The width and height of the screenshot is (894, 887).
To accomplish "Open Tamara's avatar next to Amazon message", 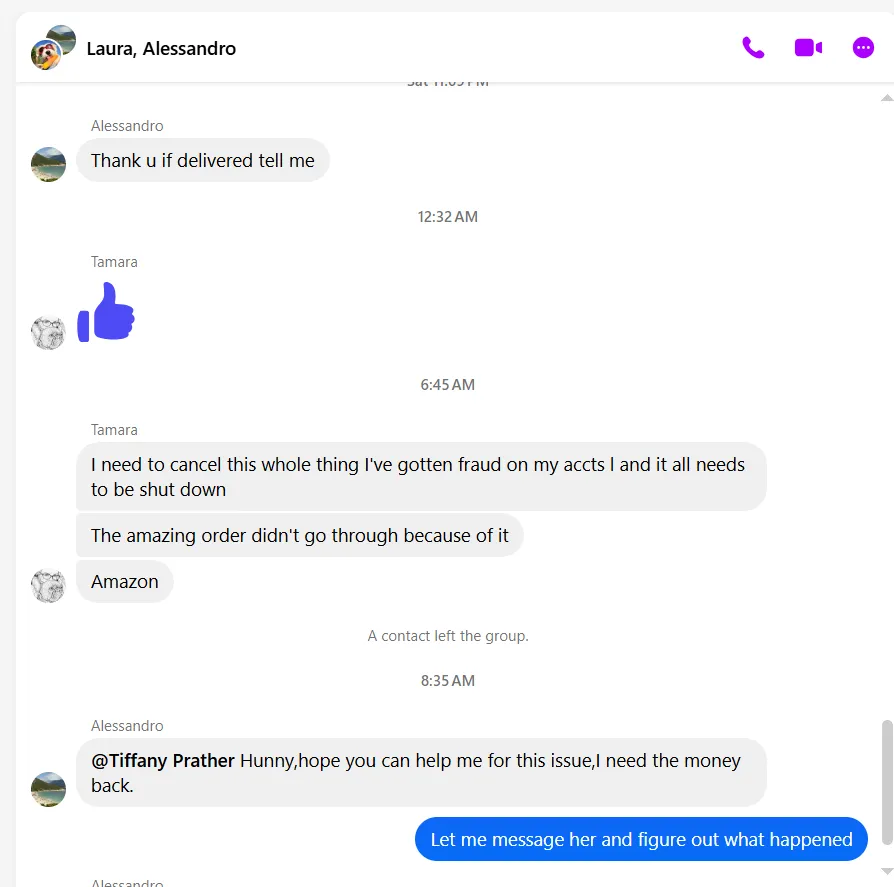I will coord(48,586).
